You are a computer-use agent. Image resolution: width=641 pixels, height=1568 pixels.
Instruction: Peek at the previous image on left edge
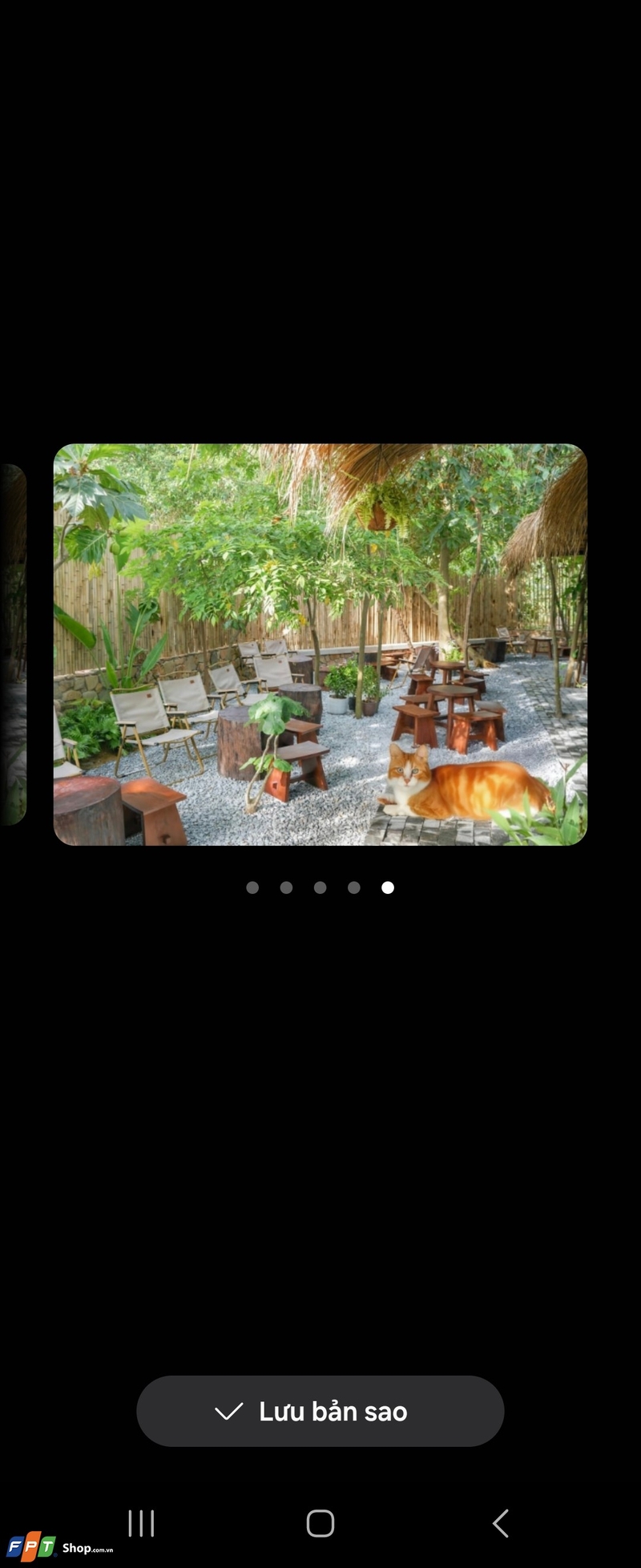pos(12,644)
